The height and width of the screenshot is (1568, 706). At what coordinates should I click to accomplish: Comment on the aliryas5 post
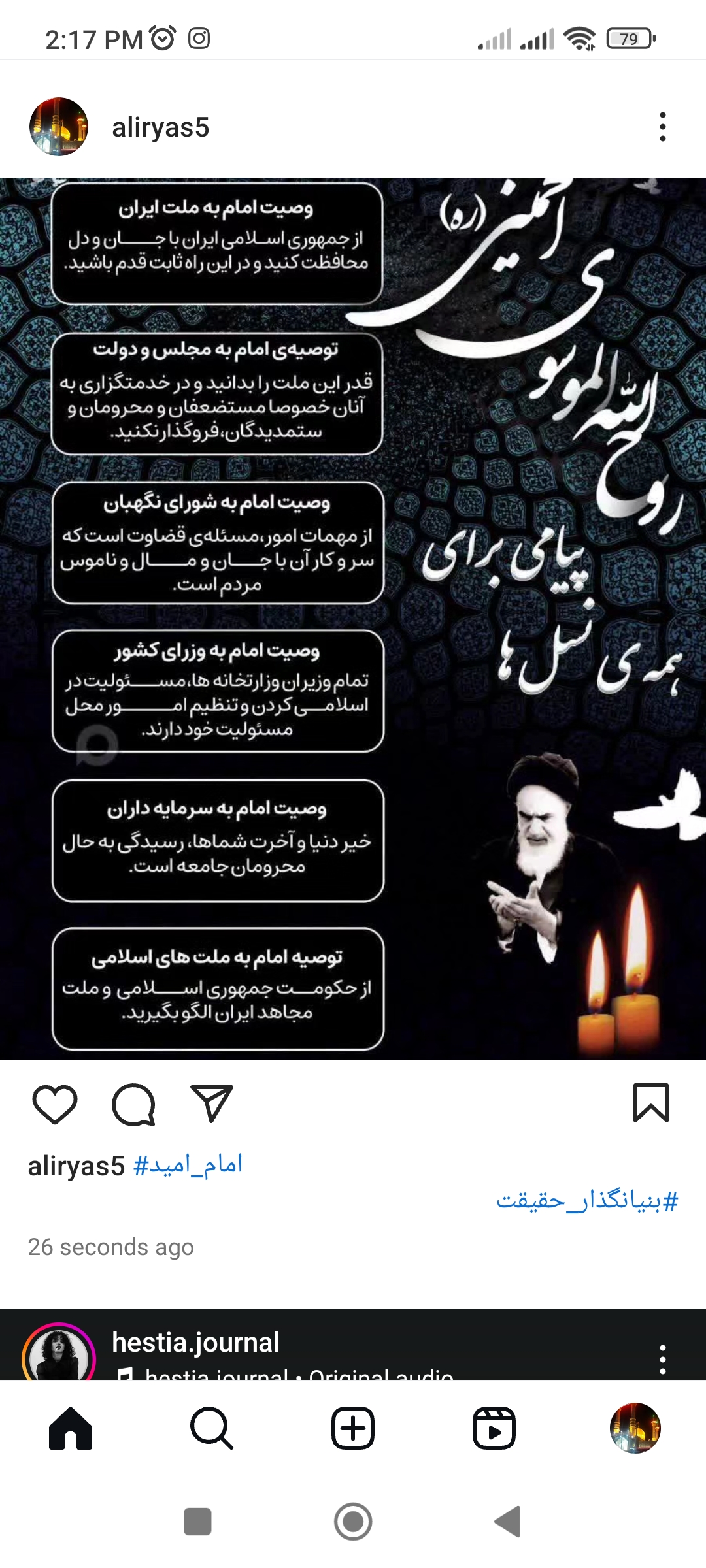coord(133,1104)
